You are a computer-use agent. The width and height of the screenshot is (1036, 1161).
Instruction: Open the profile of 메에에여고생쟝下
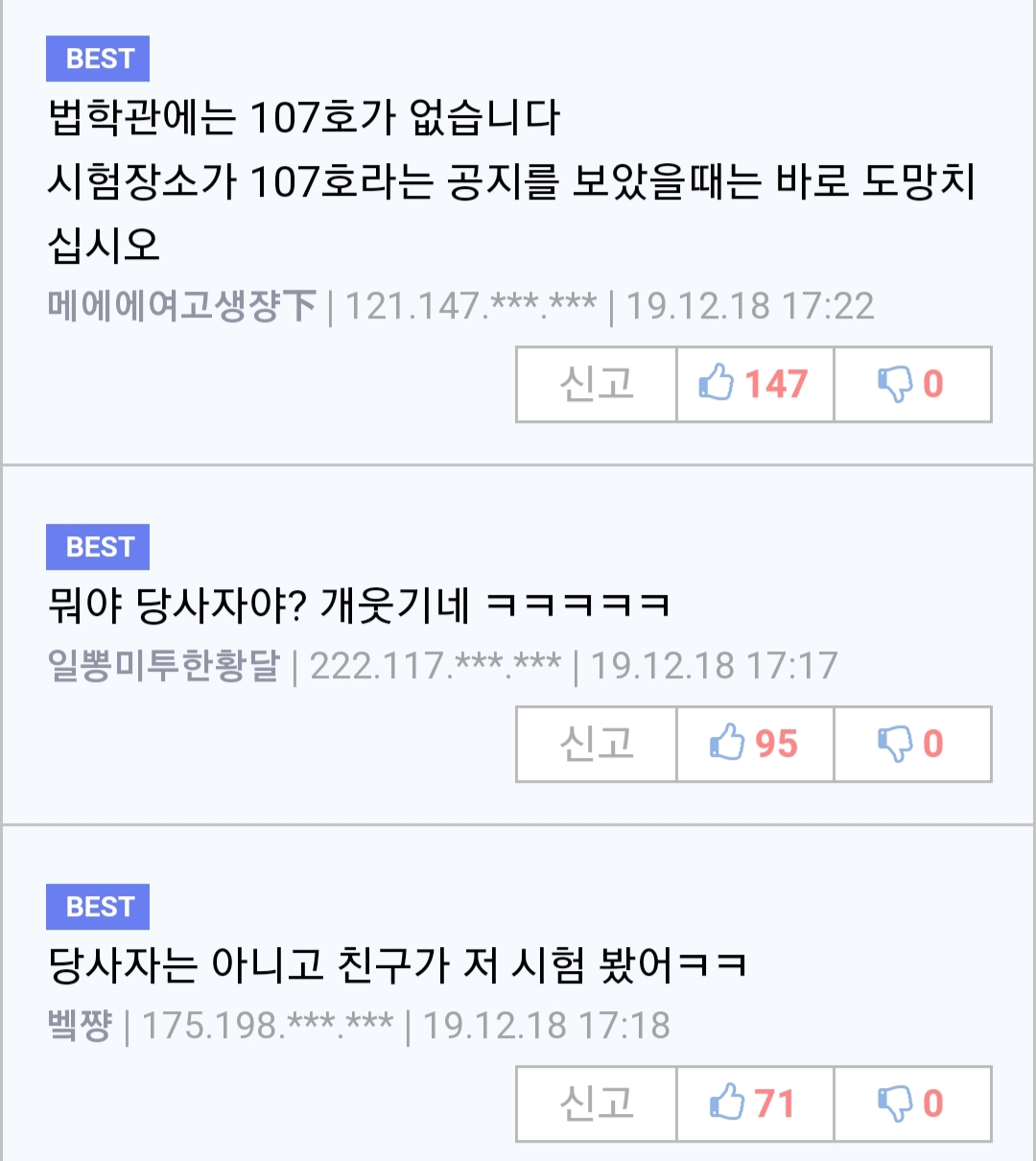coord(181,306)
